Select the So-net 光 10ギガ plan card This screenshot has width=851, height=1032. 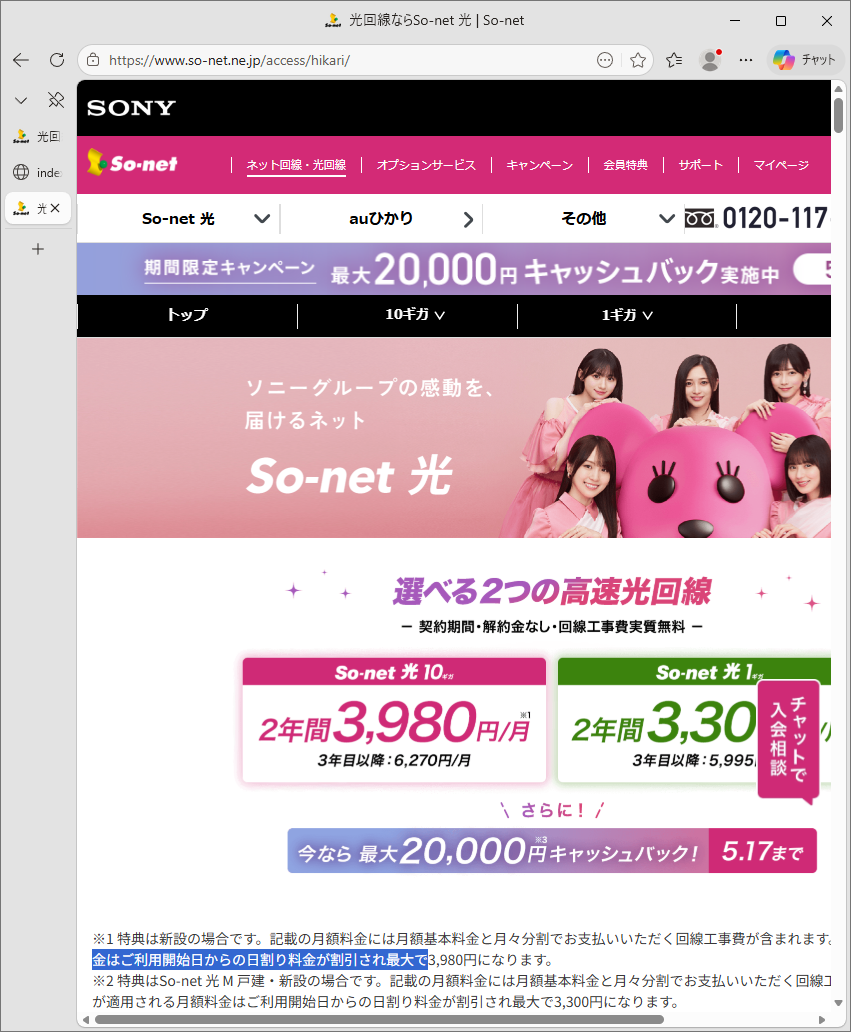pos(394,719)
